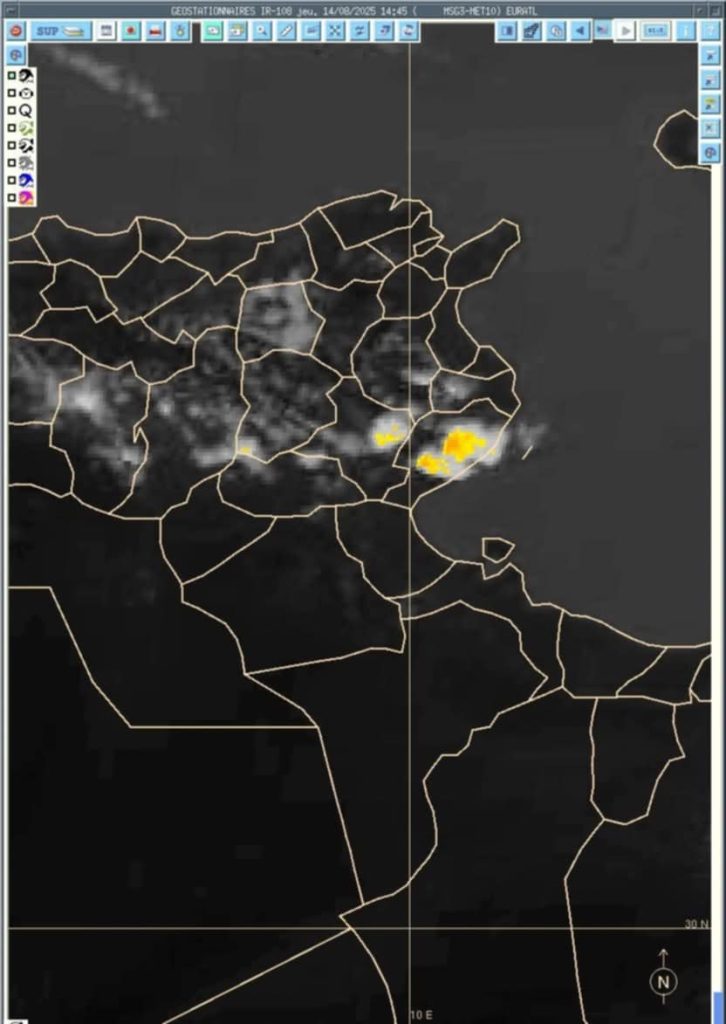Viewport: 726px width, 1024px height.
Task: Toggle the first layer checkbox in the left panel
Action: tap(12, 75)
